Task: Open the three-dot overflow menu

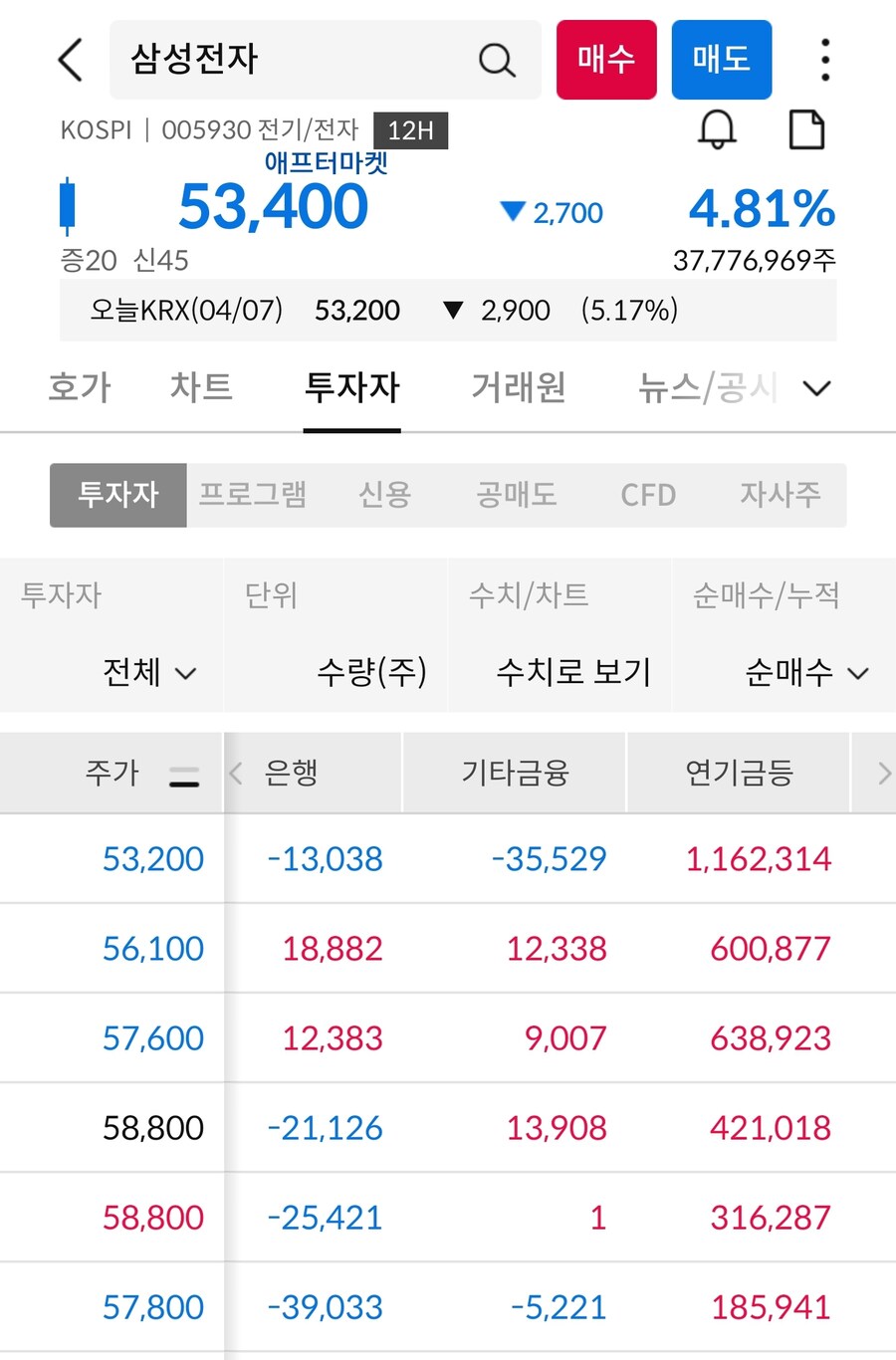Action: pyautogui.click(x=824, y=60)
